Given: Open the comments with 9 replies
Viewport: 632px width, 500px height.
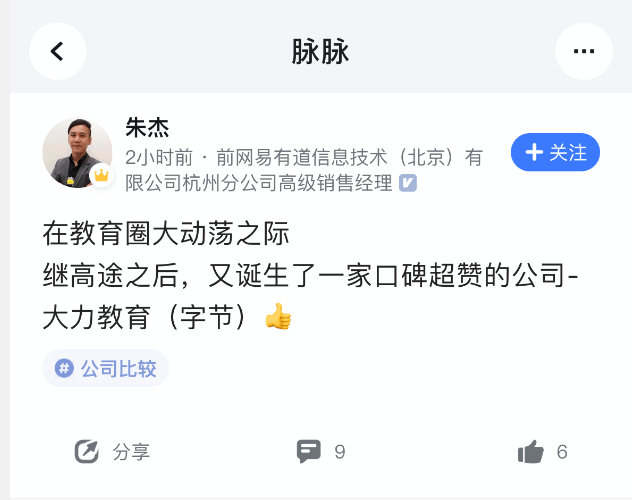Looking at the screenshot, I should (320, 452).
